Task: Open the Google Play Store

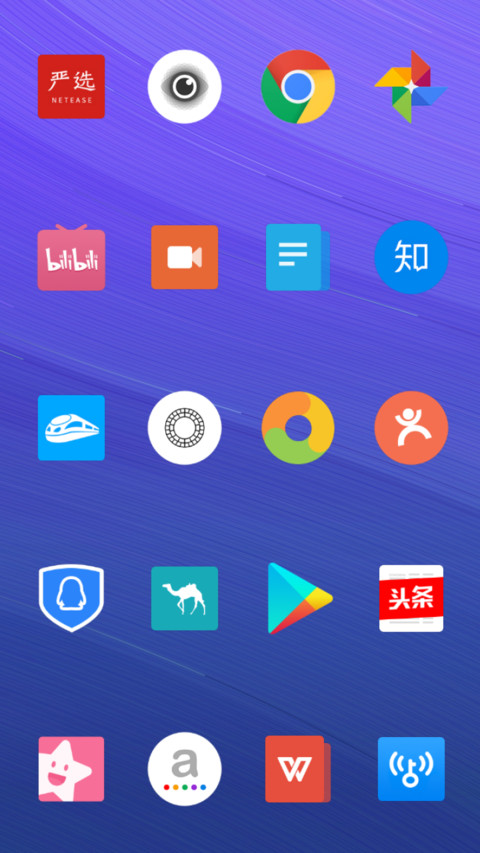Action: (x=299, y=598)
